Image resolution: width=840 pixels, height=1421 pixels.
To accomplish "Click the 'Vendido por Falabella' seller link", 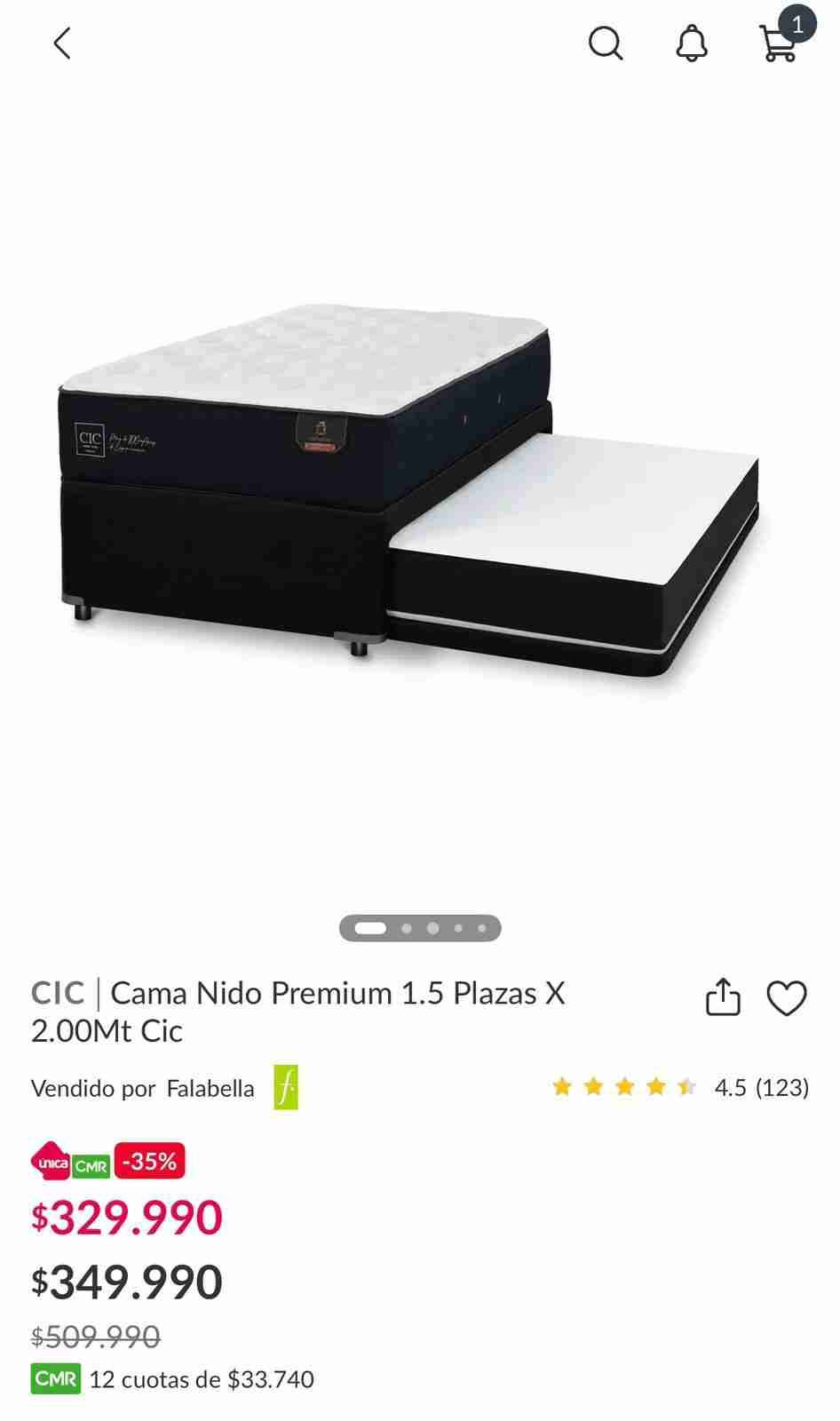I will pos(142,1087).
